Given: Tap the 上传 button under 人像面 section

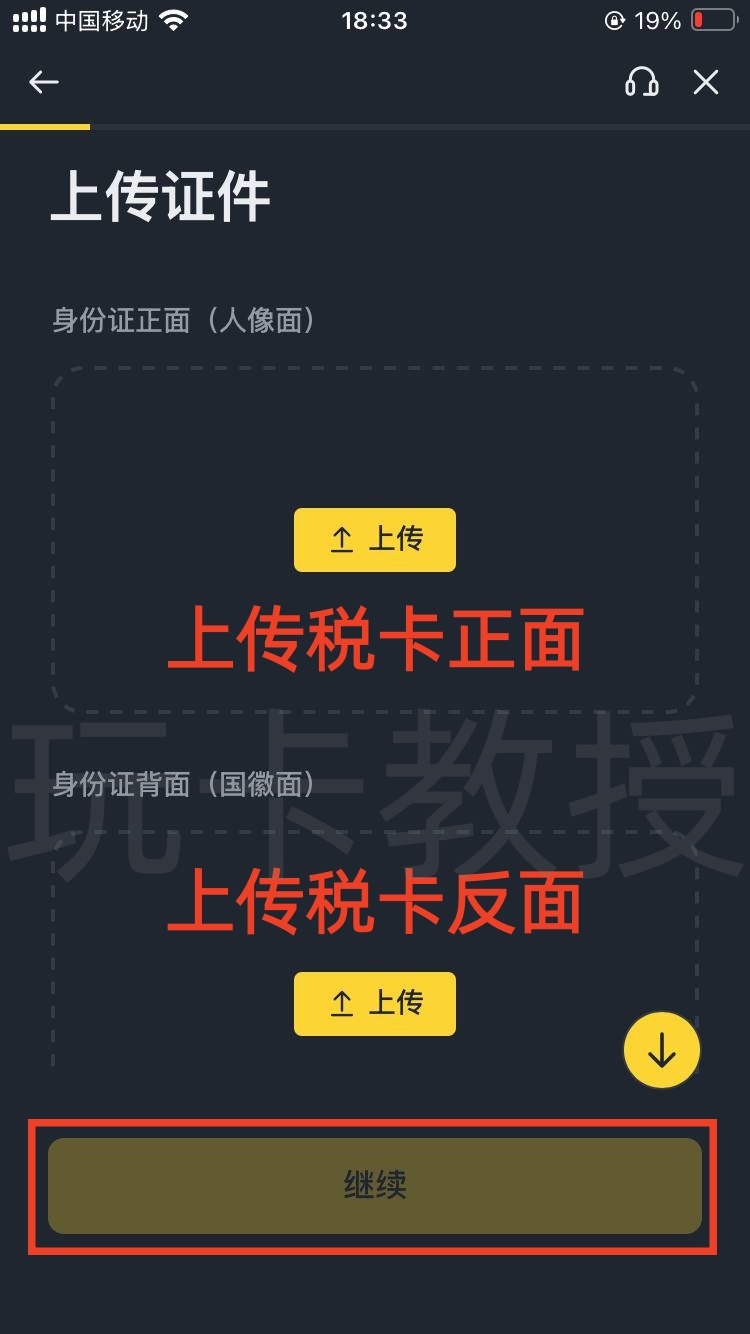Looking at the screenshot, I should [374, 540].
